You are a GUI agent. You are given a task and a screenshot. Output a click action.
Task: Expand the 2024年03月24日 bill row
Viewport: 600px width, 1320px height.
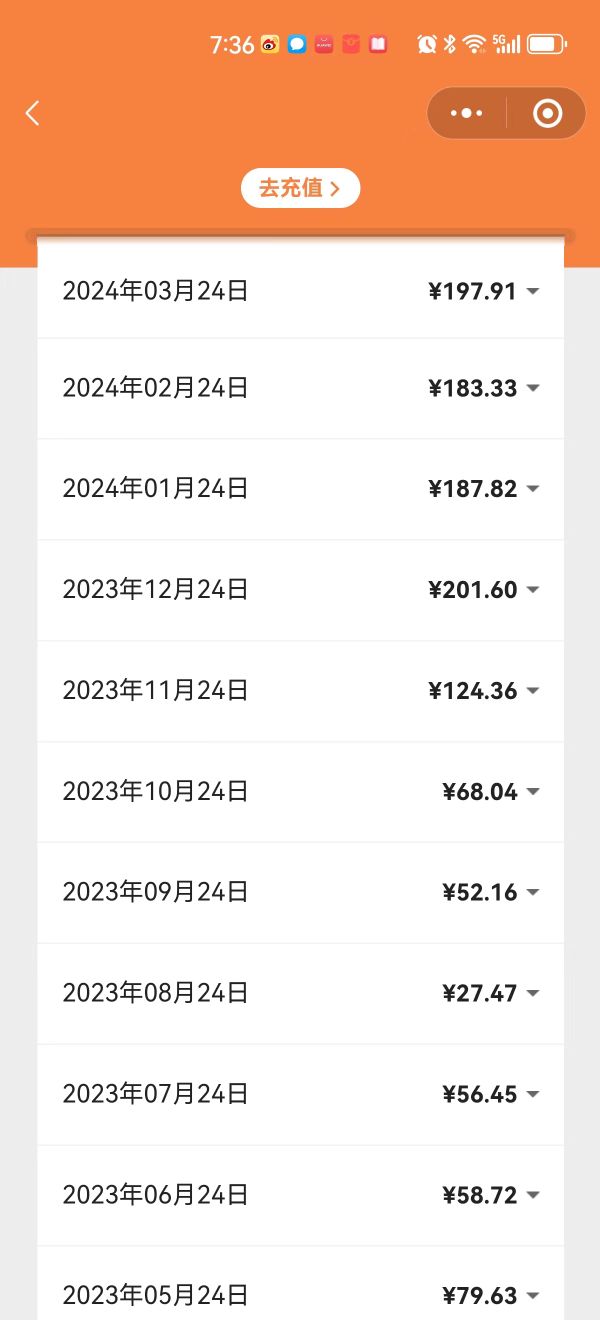[301, 291]
